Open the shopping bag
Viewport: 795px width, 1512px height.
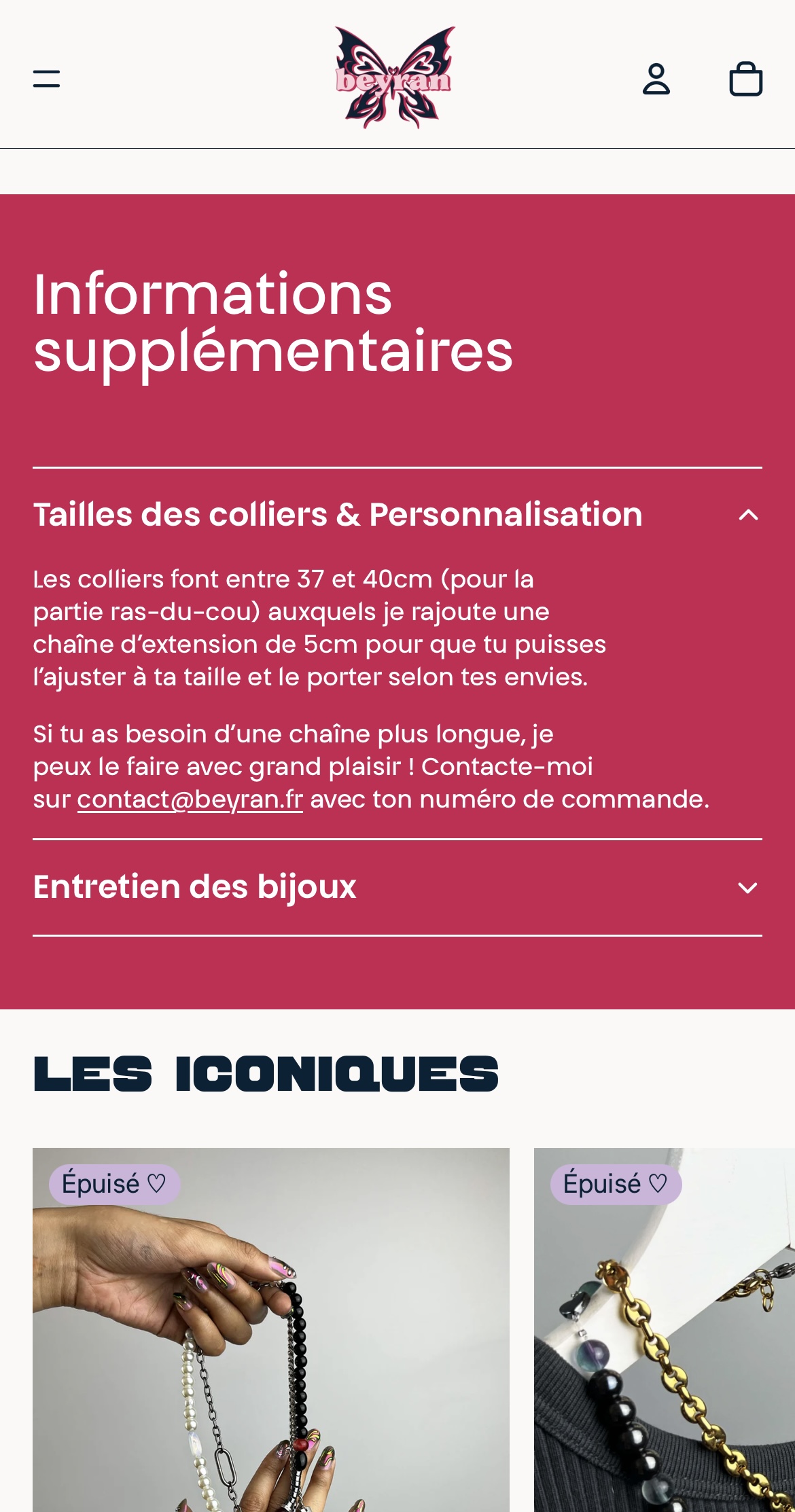[x=745, y=79]
